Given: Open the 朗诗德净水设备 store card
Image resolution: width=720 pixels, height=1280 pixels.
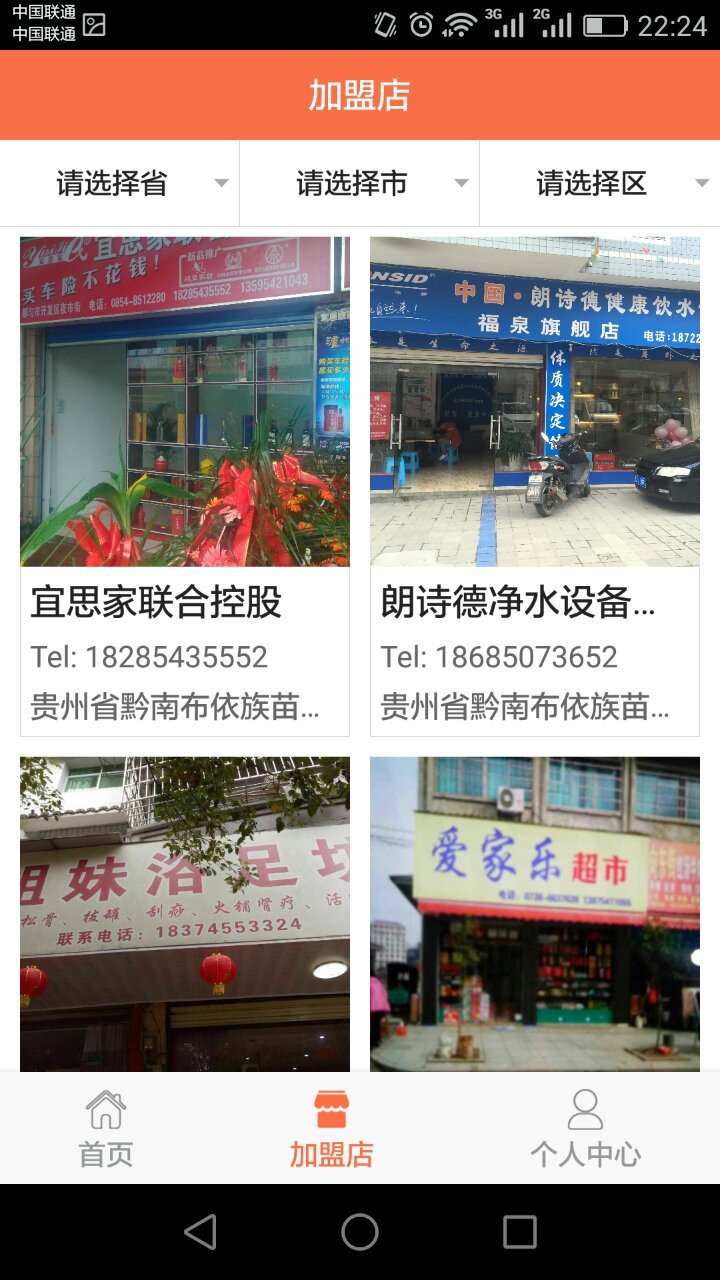Looking at the screenshot, I should point(535,486).
